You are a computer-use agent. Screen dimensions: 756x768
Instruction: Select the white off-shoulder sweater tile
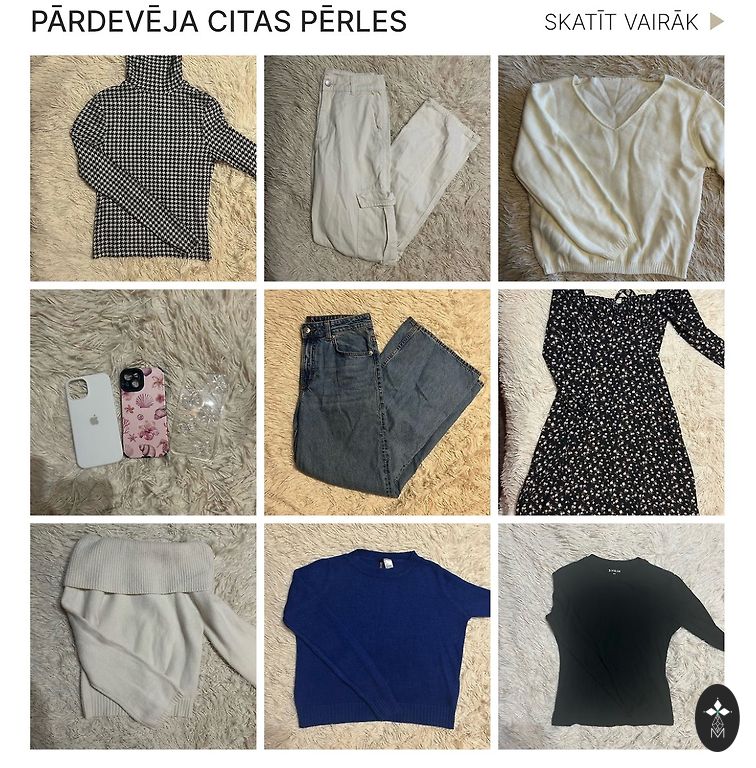143,636
